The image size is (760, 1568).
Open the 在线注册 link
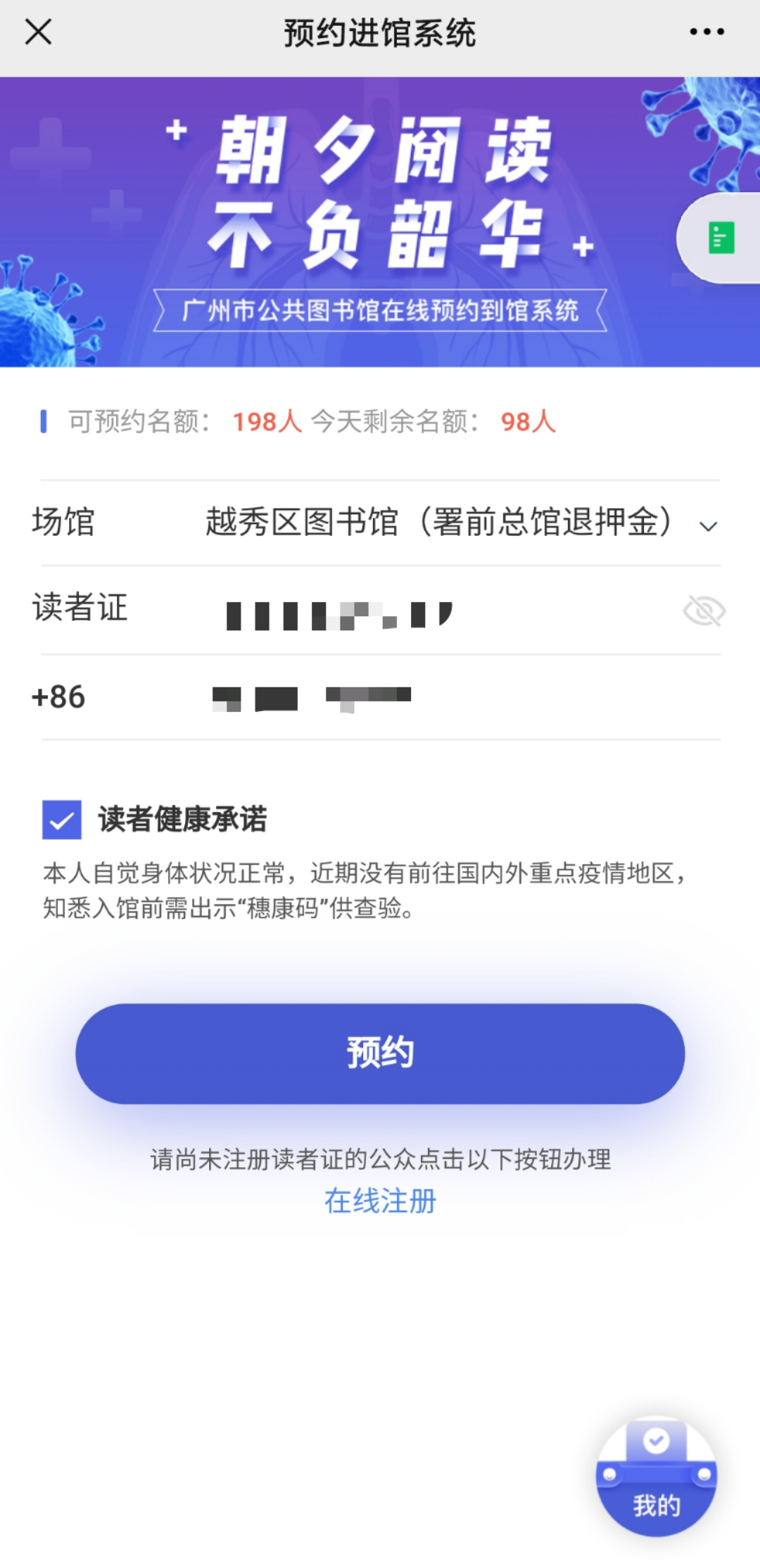click(380, 1201)
